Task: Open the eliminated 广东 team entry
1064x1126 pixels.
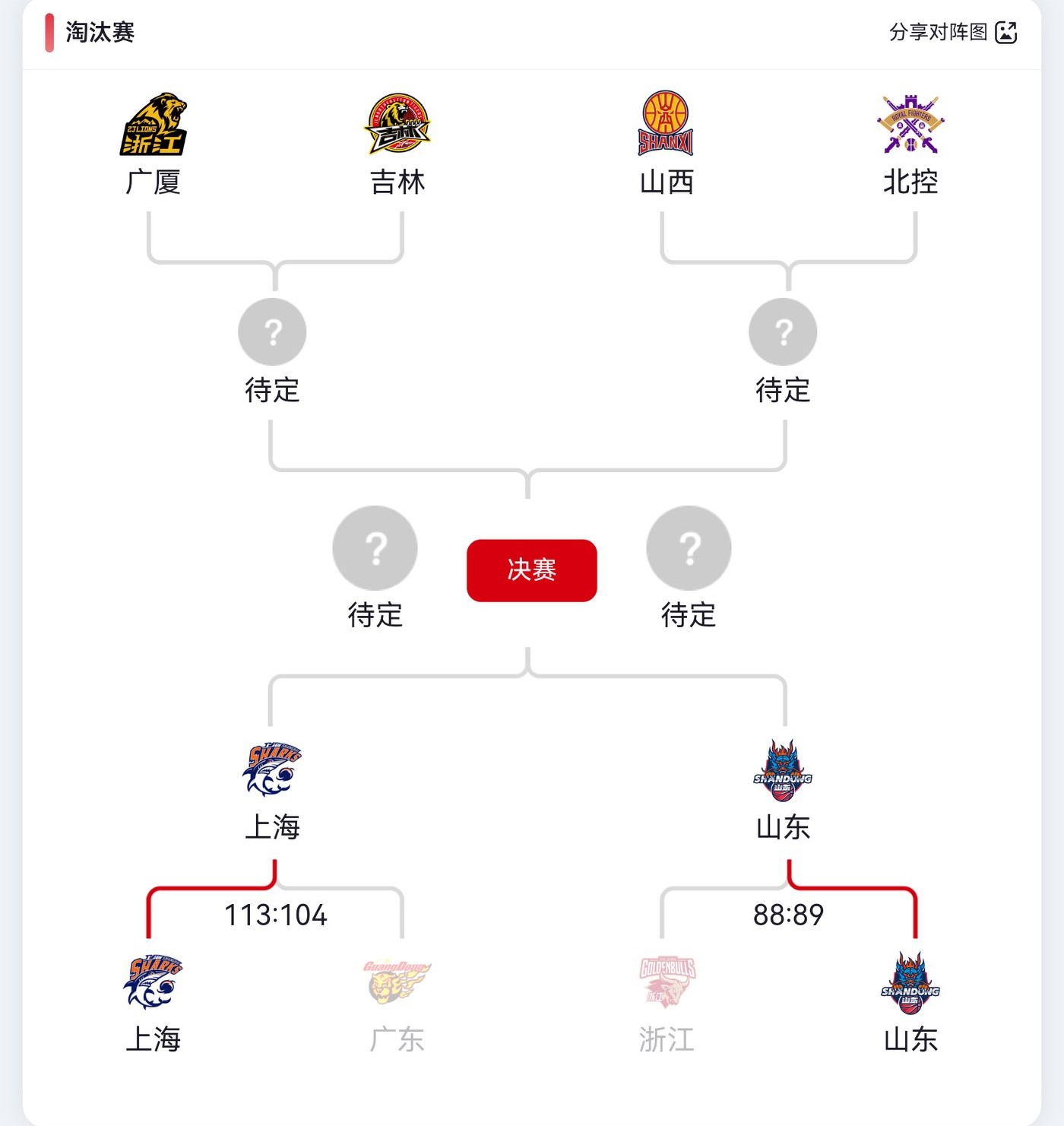Action: (x=397, y=1004)
